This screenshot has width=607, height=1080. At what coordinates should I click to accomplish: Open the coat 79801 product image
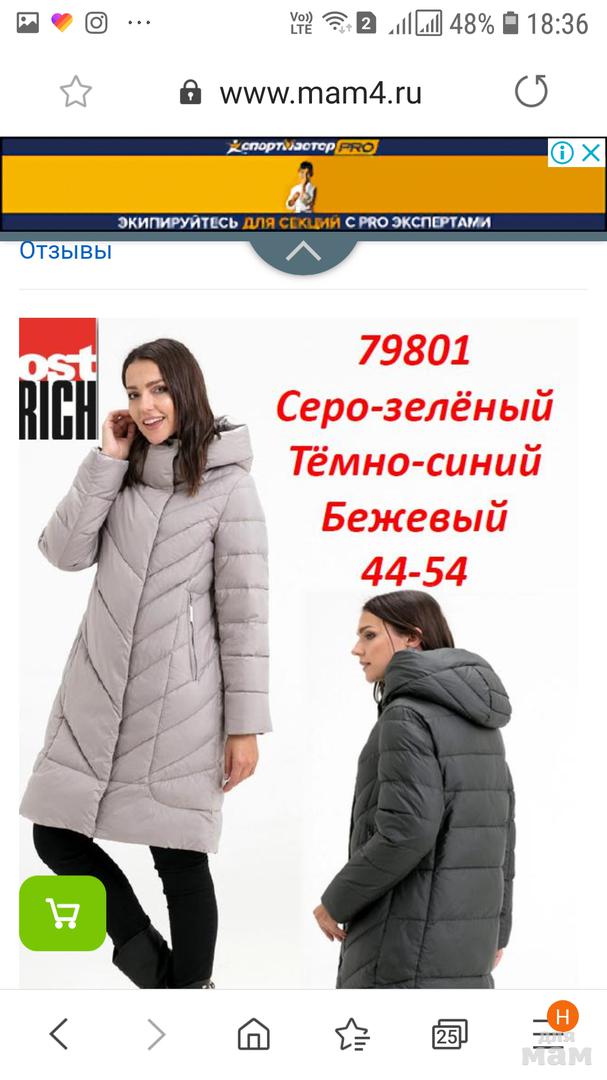point(300,650)
